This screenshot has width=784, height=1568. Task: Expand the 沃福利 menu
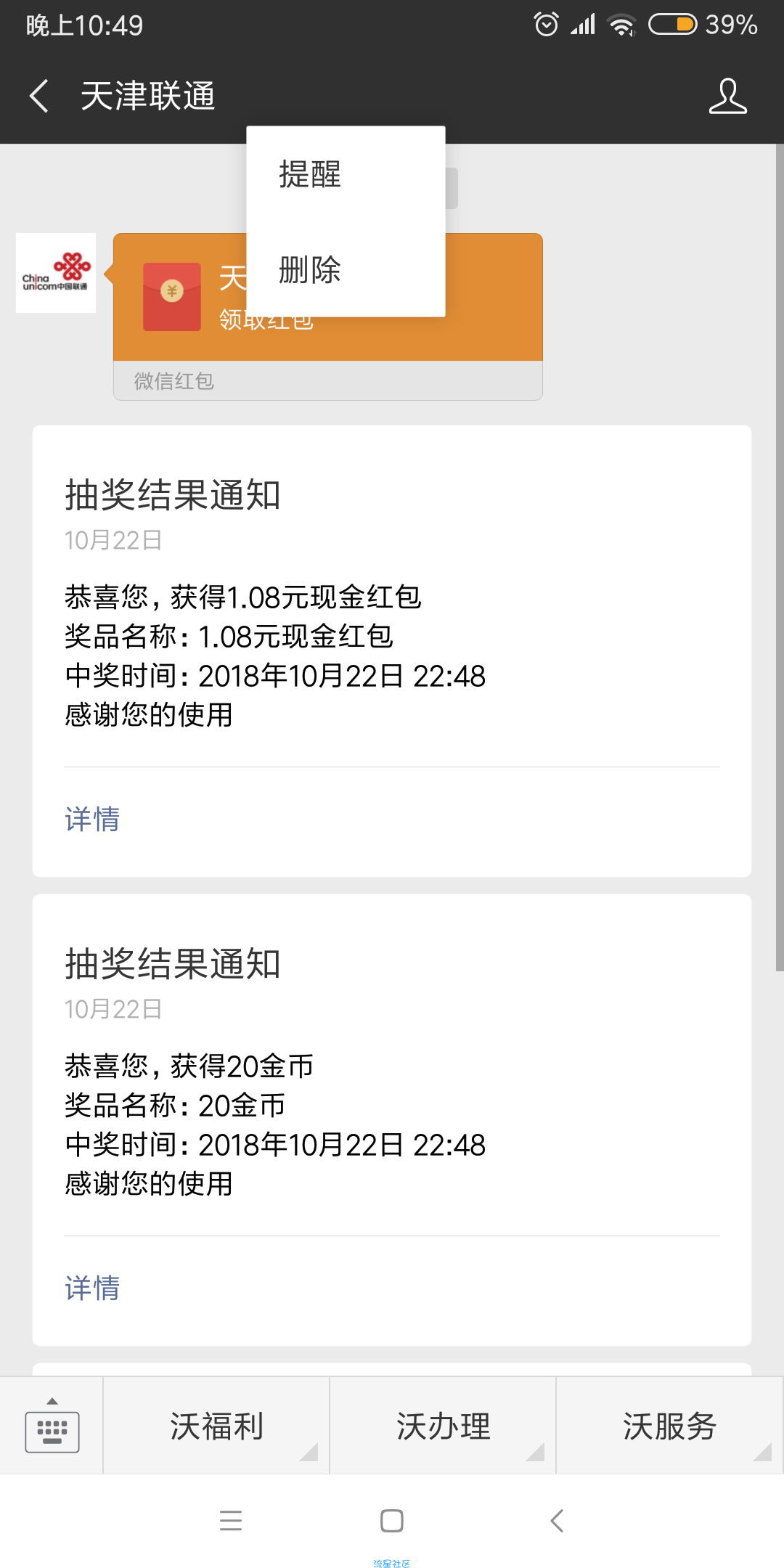click(x=216, y=1426)
